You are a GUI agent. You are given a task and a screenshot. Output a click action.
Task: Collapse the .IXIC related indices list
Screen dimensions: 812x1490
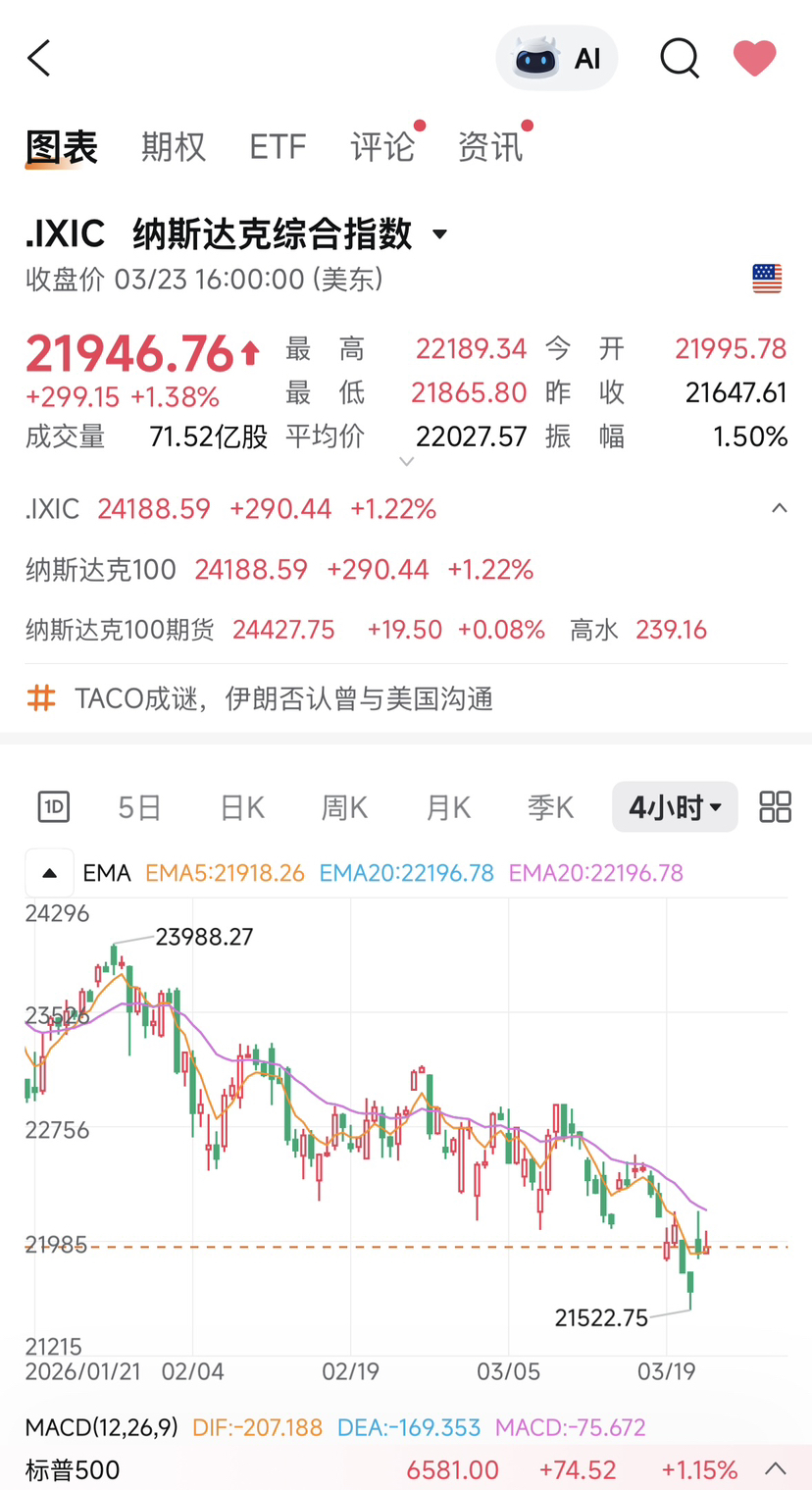(779, 508)
